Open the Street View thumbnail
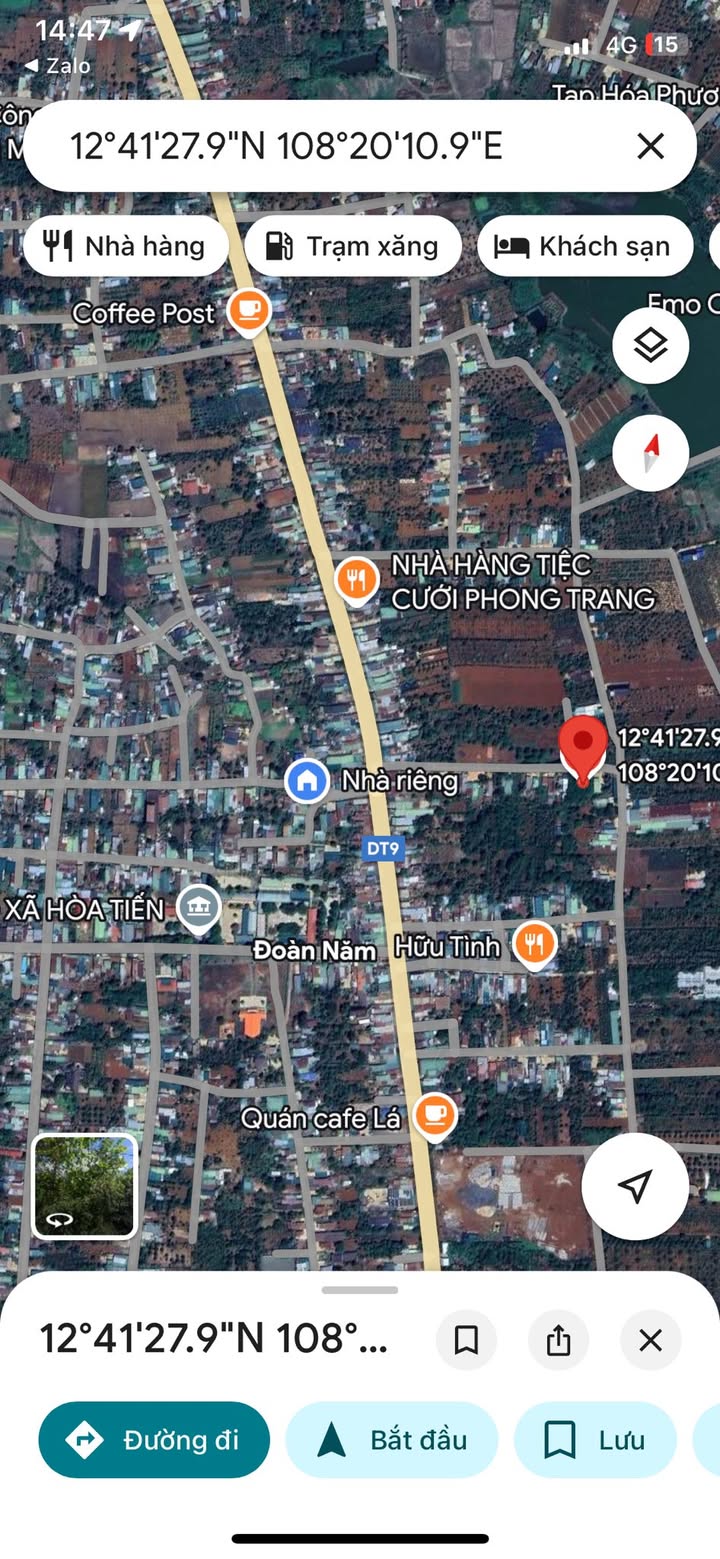This screenshot has width=720, height=1559. coord(85,1187)
